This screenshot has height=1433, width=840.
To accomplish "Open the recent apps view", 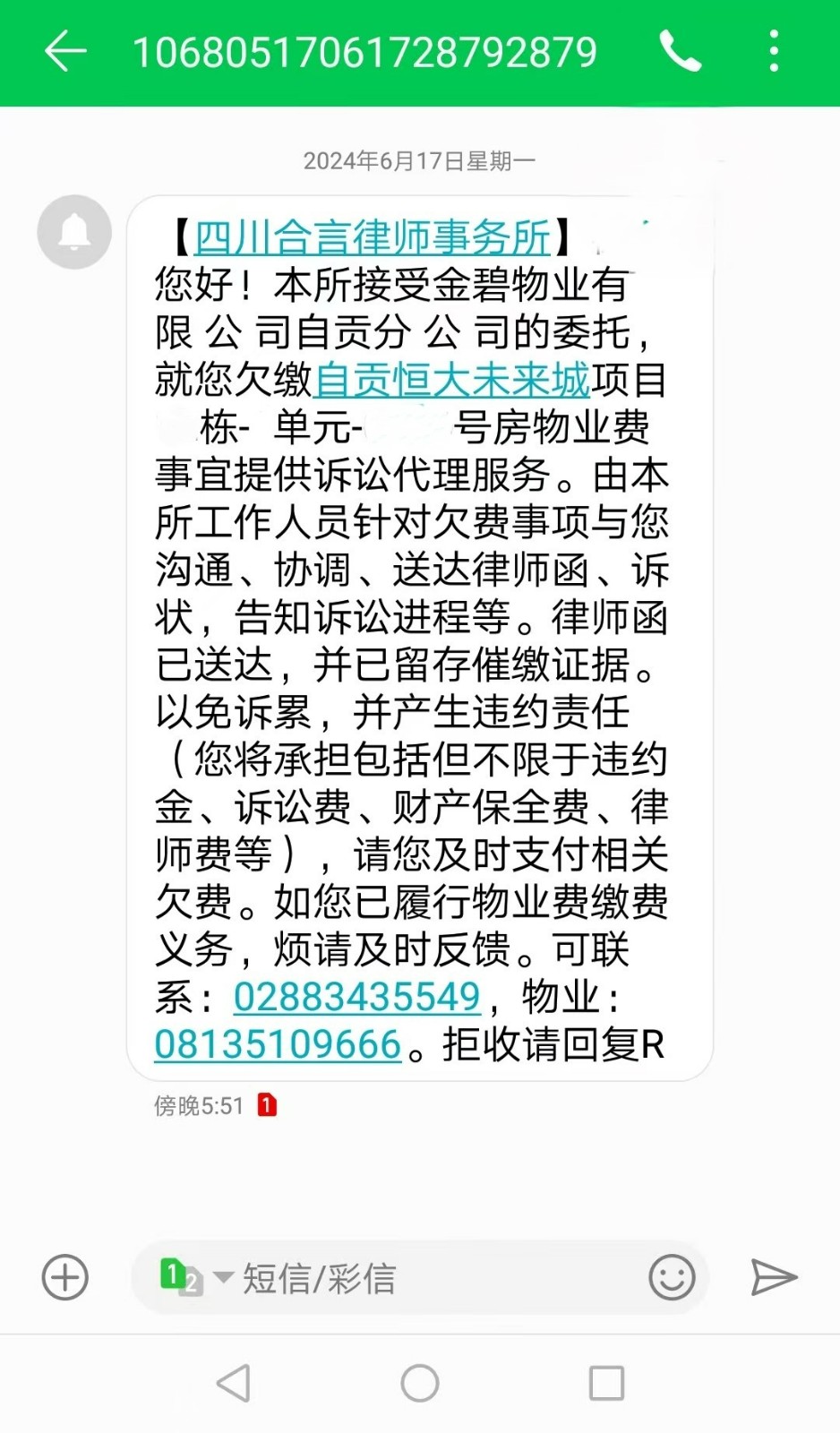I will pos(606,1383).
